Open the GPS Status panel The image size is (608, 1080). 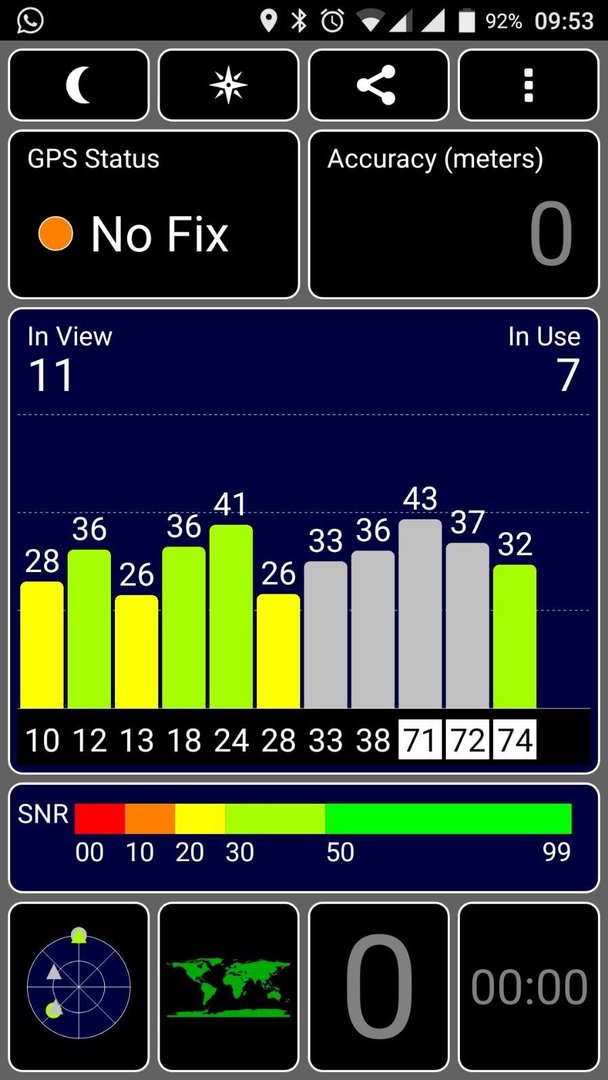click(x=154, y=214)
